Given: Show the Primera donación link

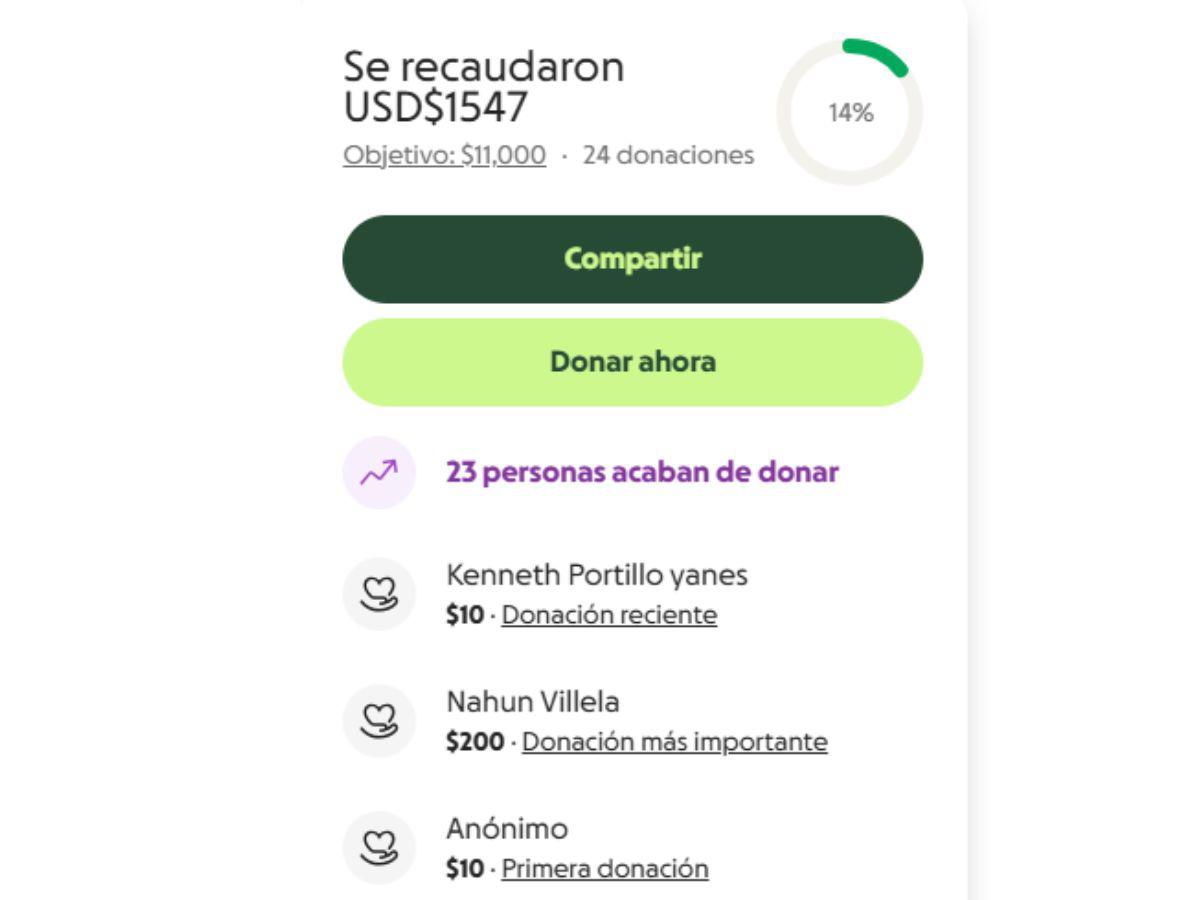Looking at the screenshot, I should [x=604, y=869].
